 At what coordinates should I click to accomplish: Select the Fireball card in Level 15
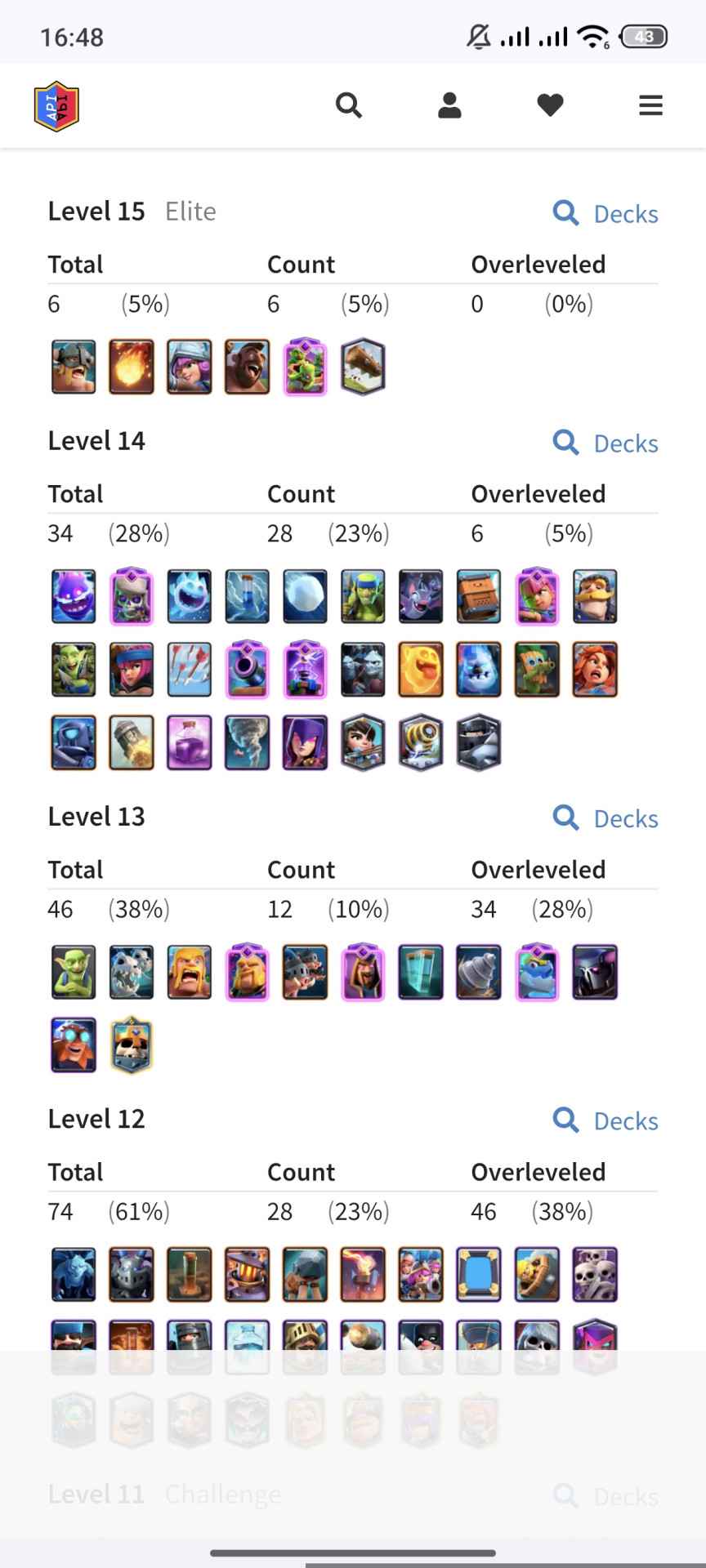click(132, 367)
